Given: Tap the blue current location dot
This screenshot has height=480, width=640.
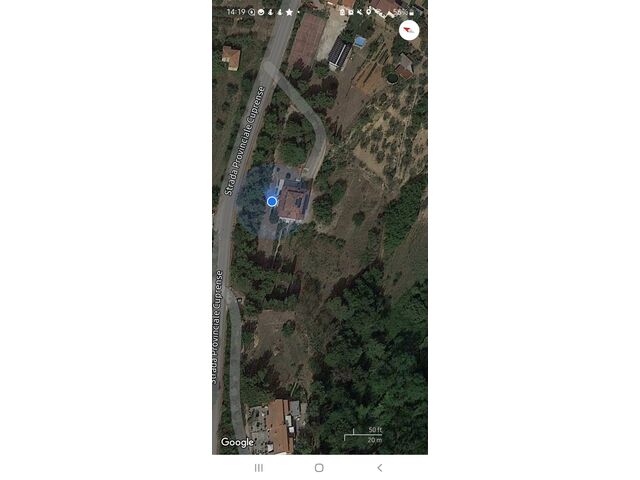Looking at the screenshot, I should coord(272,201).
